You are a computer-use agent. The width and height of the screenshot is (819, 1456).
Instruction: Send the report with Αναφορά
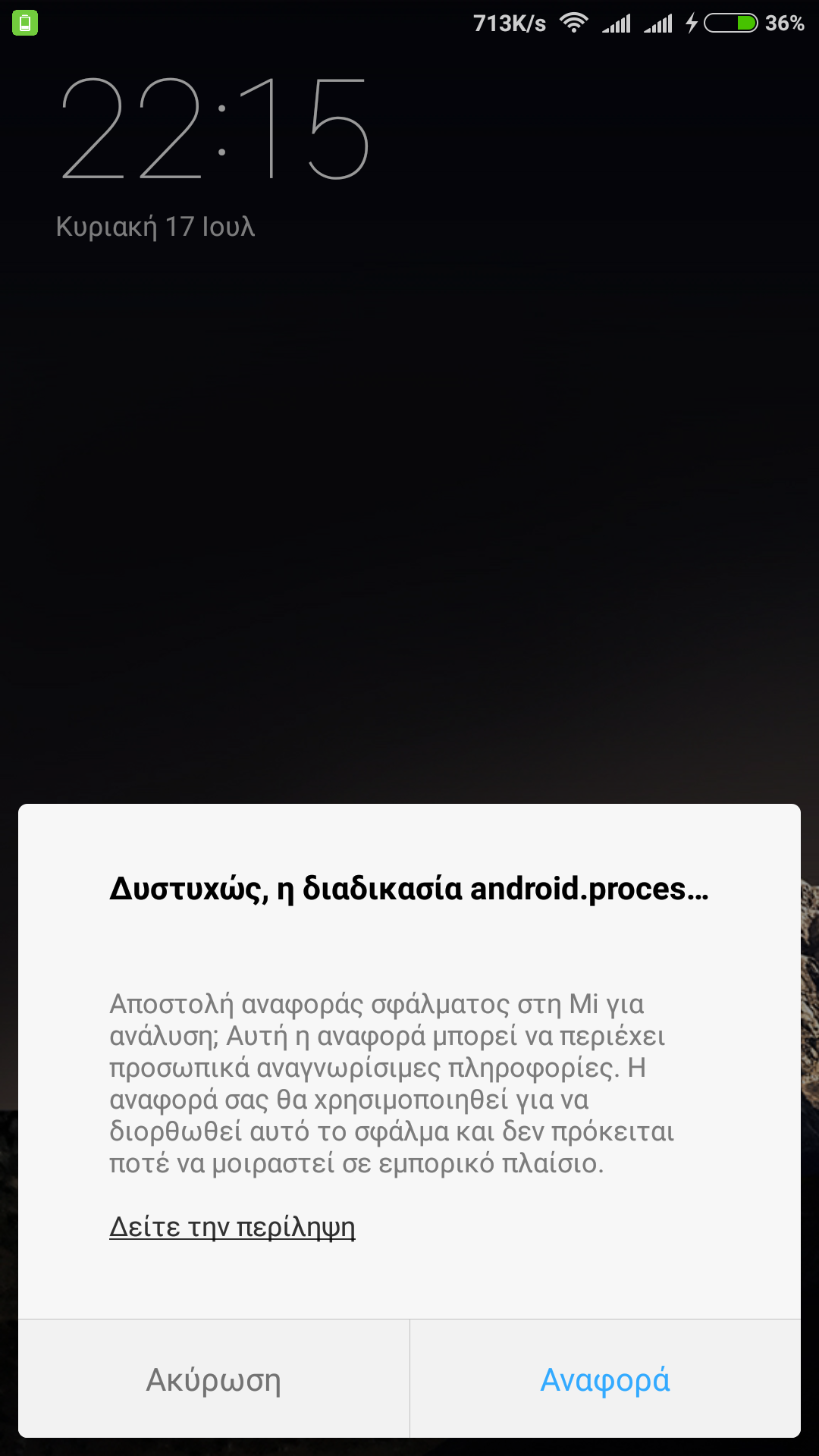[604, 1379]
